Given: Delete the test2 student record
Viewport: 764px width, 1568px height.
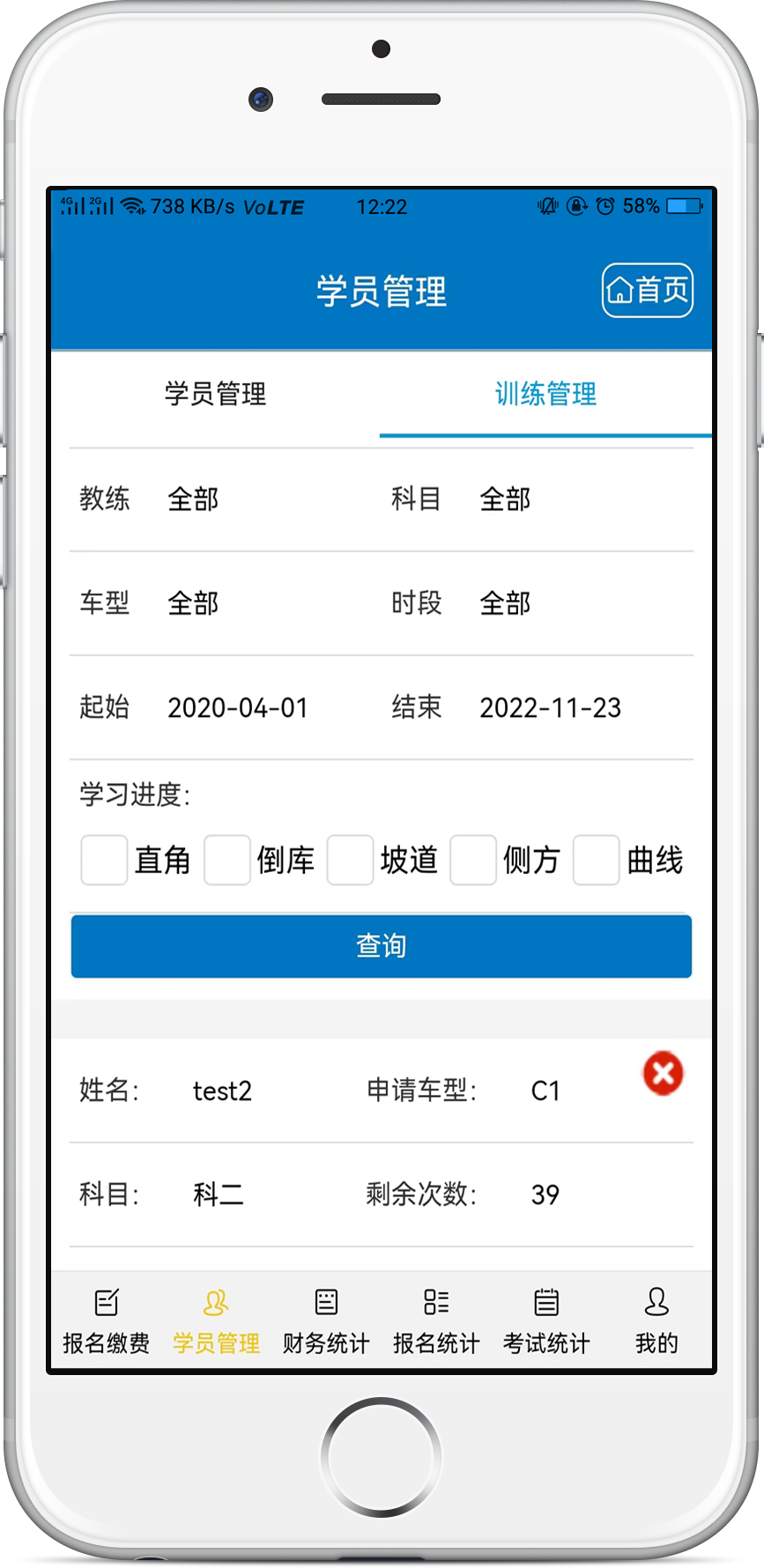Looking at the screenshot, I should click(x=663, y=1073).
